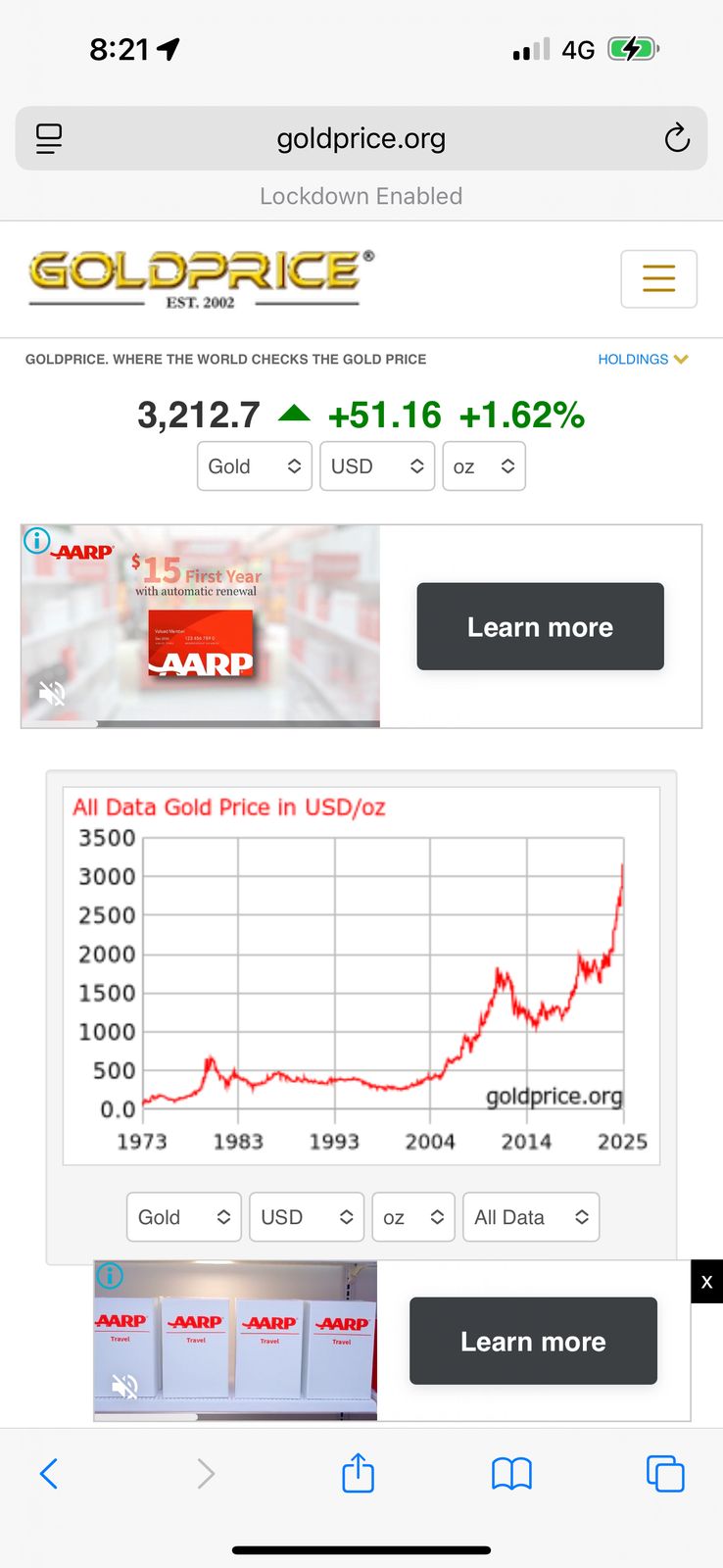Share this page from the Safari toolbar
Screen dimensions: 723x1568
pos(358,1473)
